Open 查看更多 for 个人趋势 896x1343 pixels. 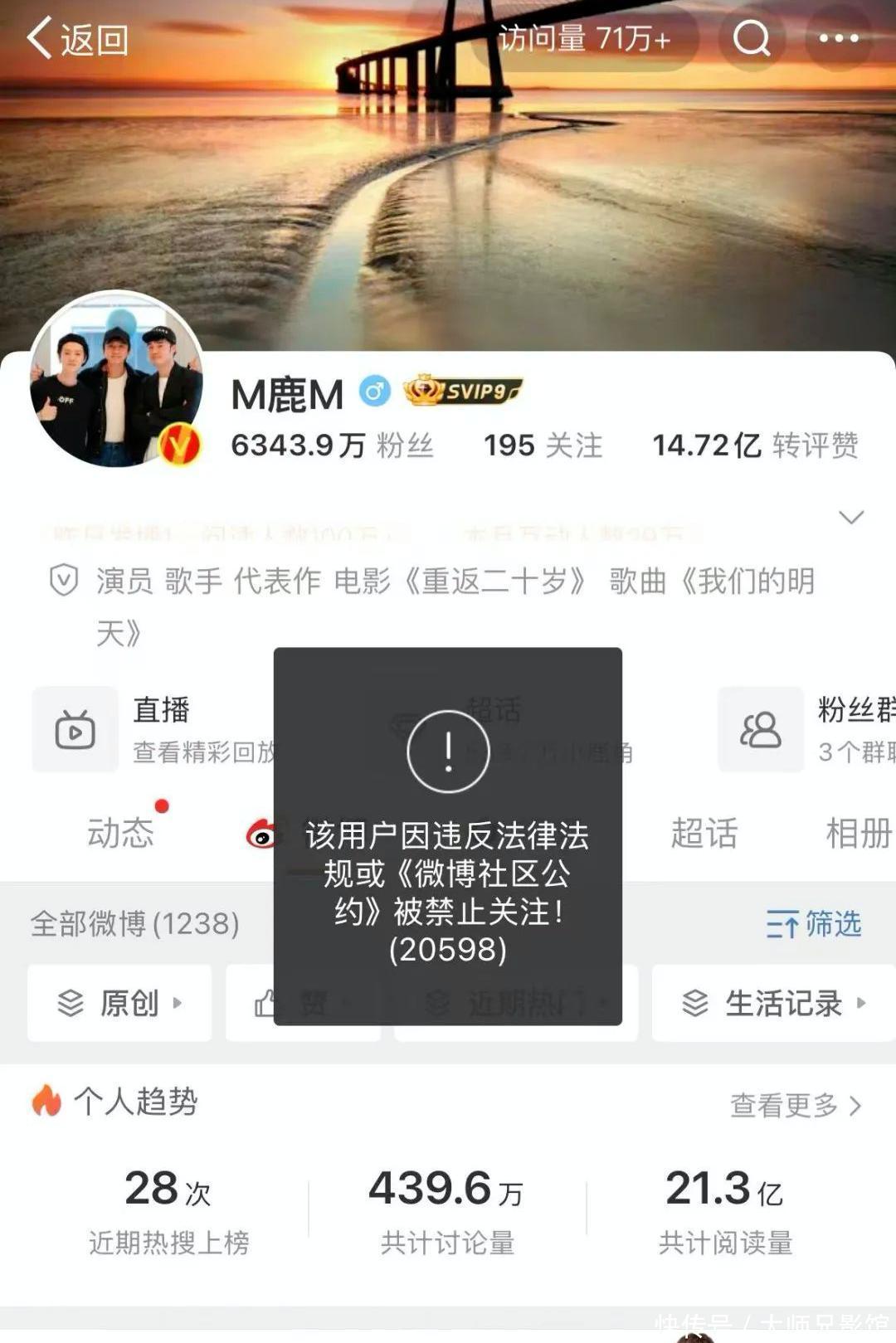pos(795,1105)
